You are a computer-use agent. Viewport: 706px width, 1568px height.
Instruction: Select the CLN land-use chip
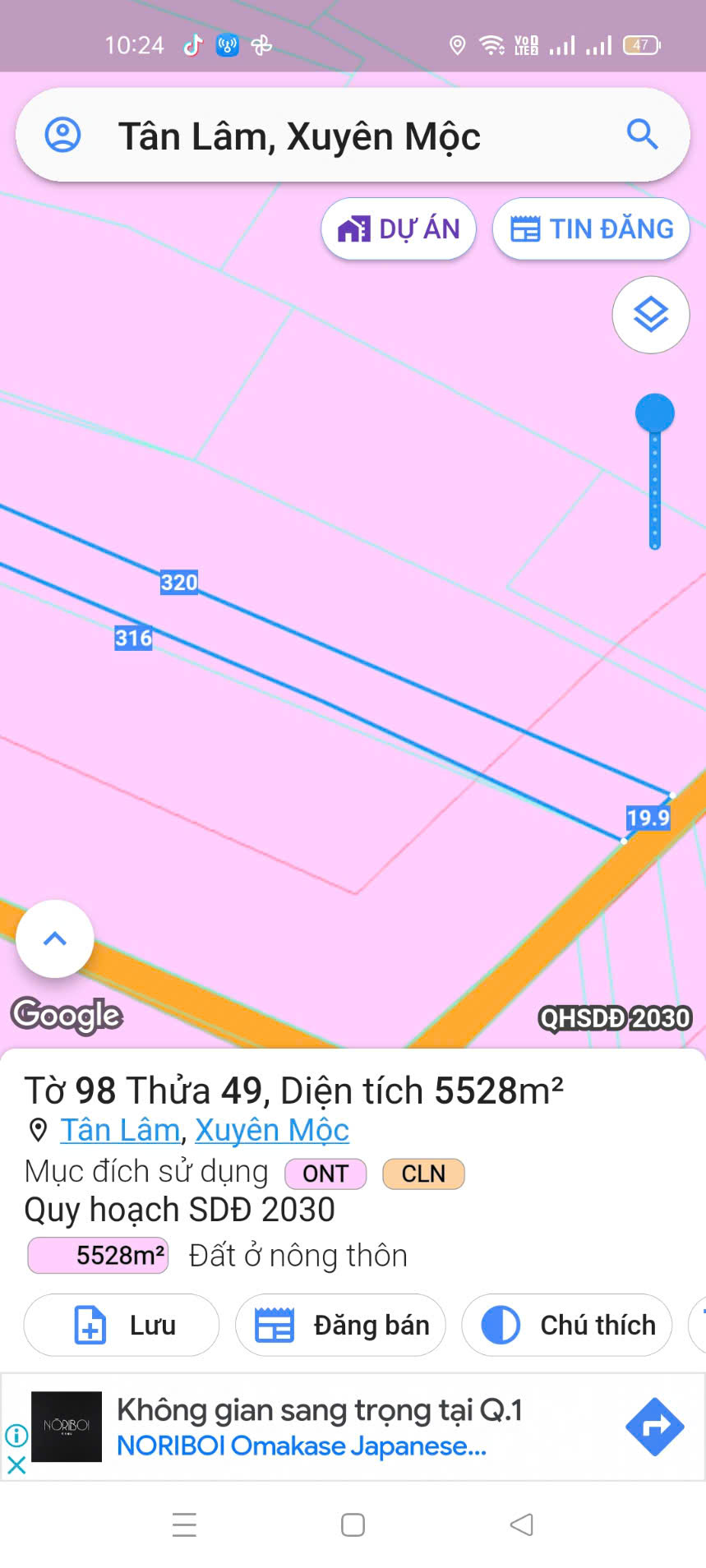point(423,1174)
